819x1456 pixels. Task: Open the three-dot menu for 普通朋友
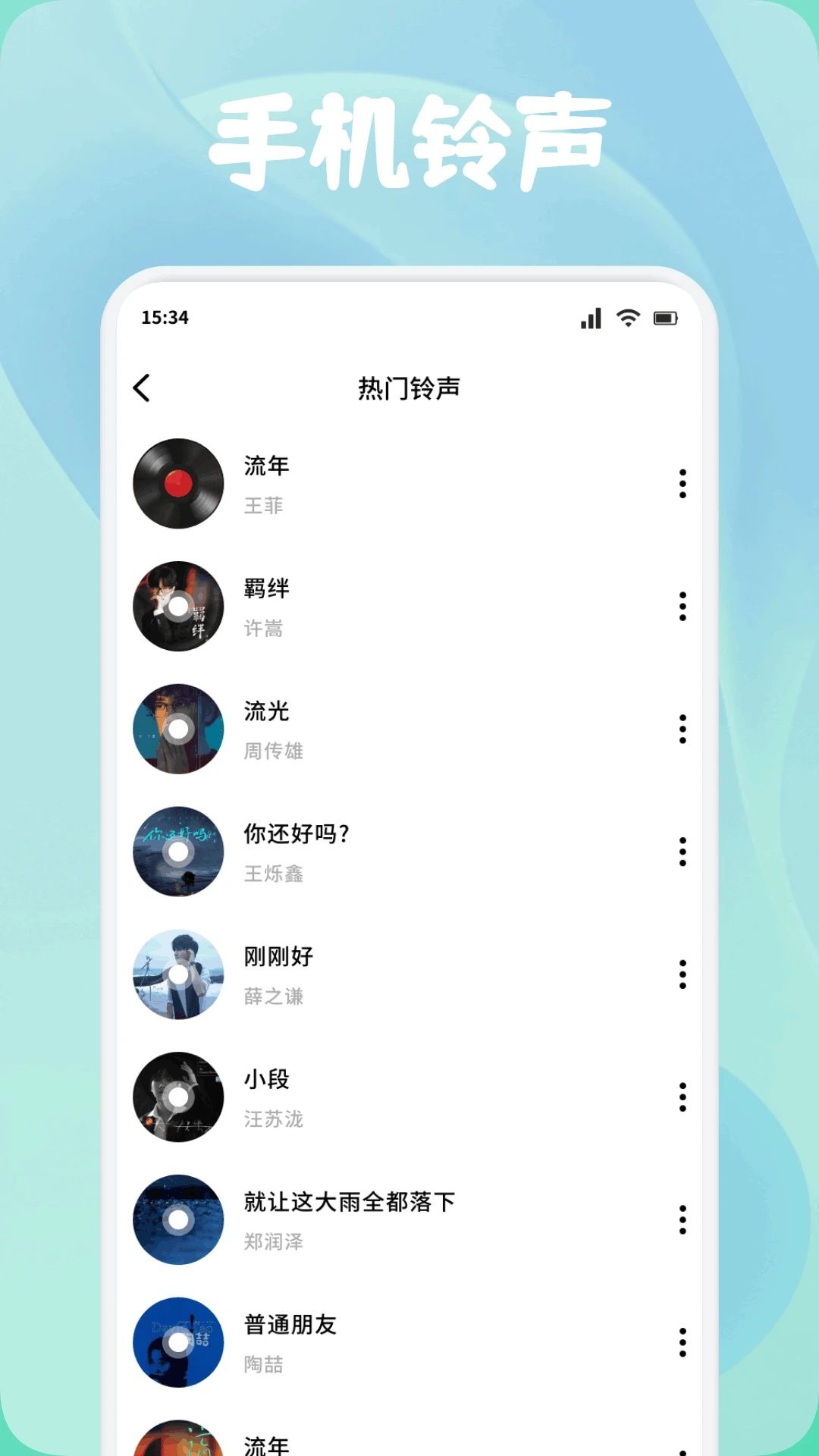pyautogui.click(x=683, y=1342)
